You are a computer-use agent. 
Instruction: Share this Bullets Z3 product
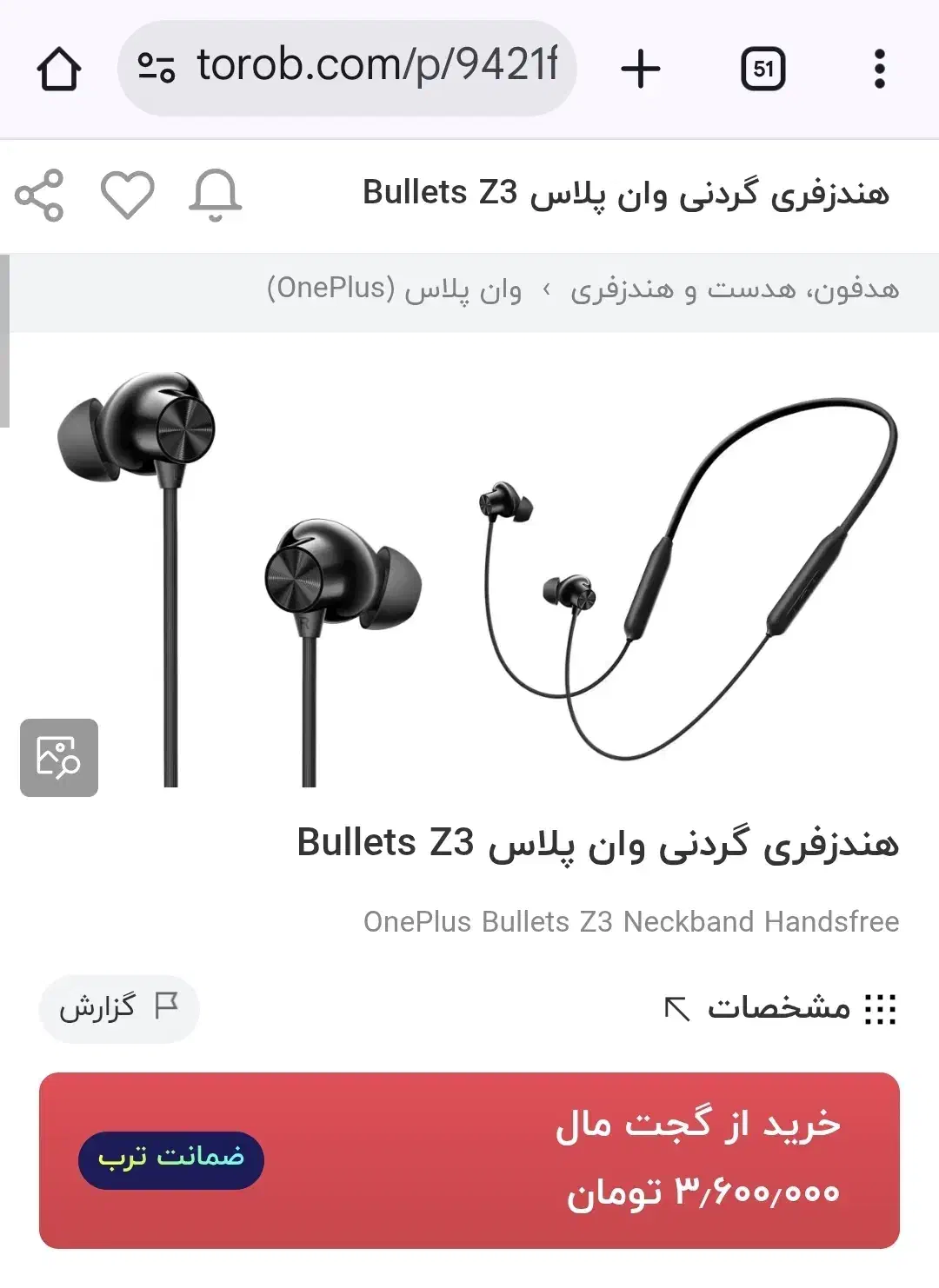tap(40, 195)
